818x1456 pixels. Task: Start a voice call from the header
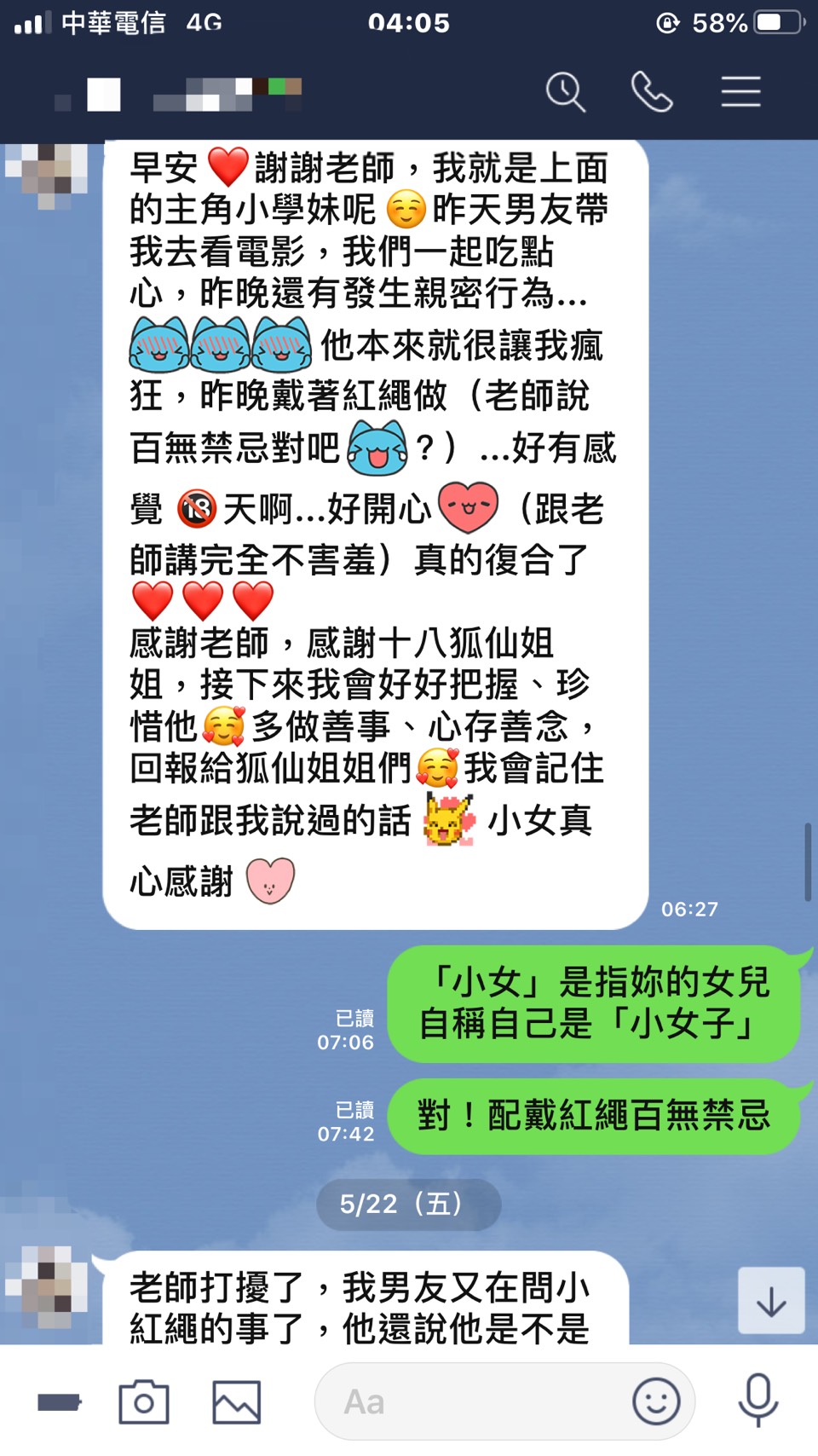click(652, 92)
